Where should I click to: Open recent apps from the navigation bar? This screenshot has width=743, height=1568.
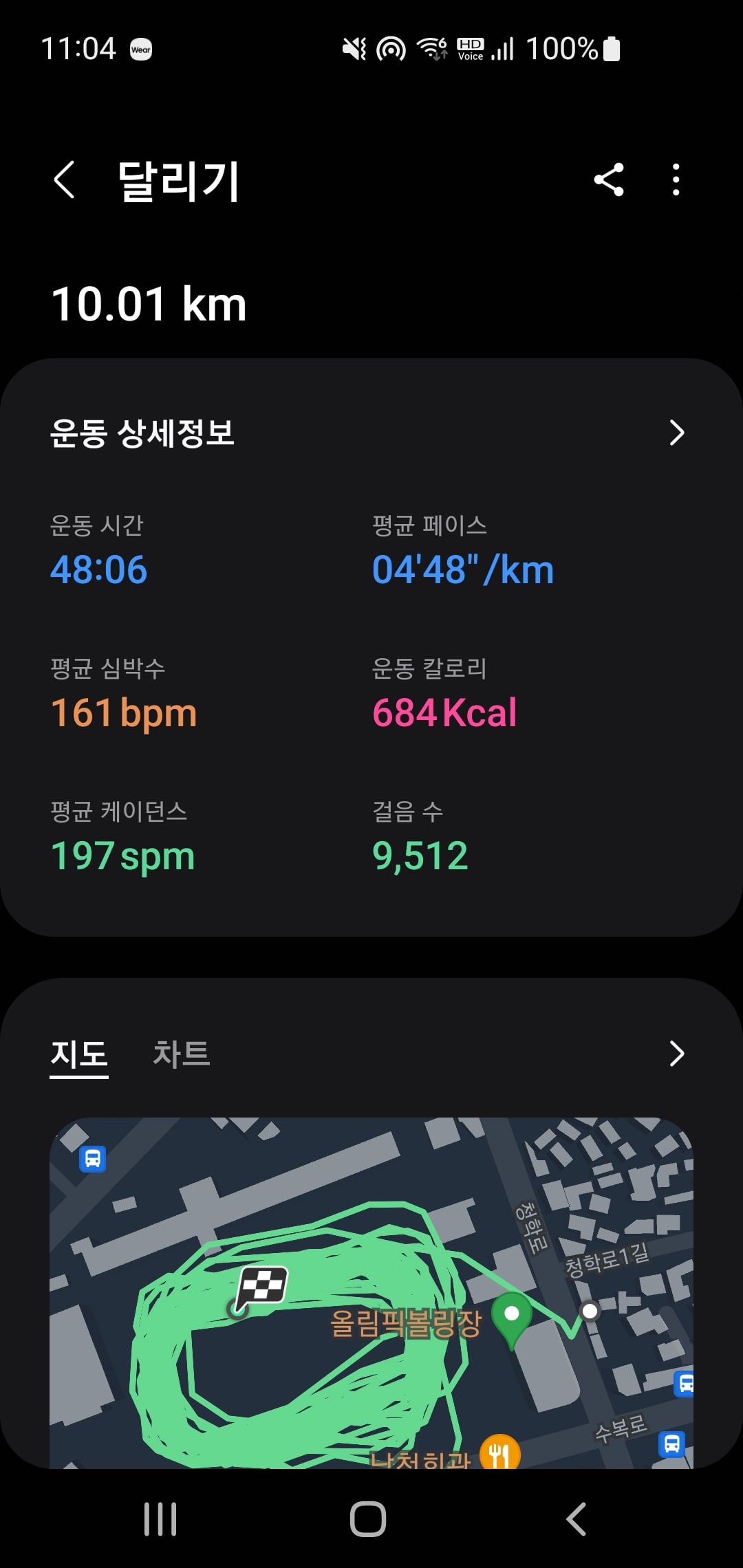point(160,1519)
